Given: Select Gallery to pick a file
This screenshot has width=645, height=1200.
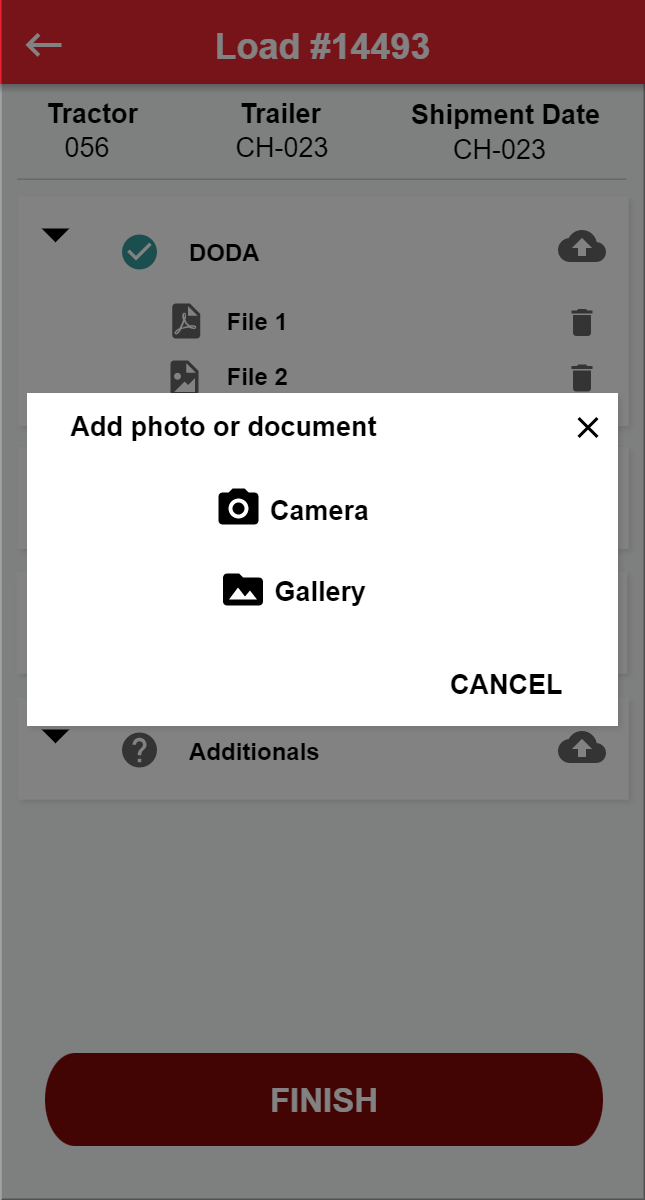Looking at the screenshot, I should pos(293,591).
